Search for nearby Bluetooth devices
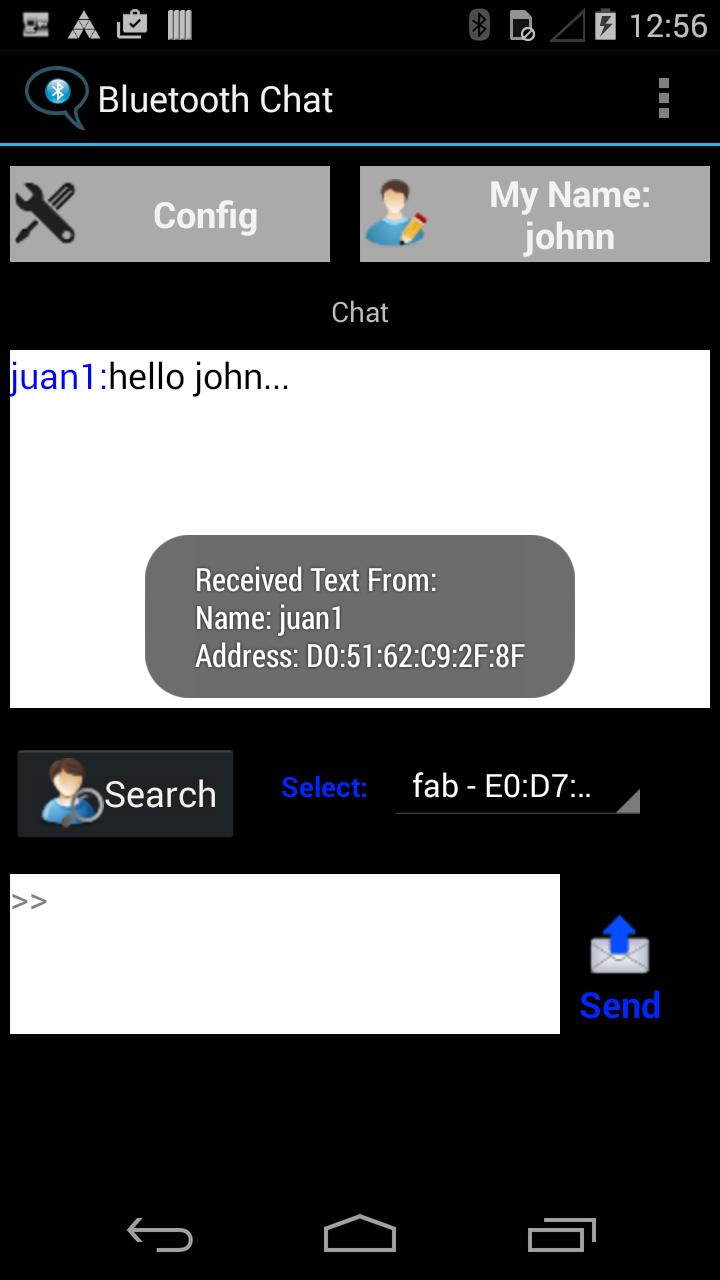 pos(126,794)
